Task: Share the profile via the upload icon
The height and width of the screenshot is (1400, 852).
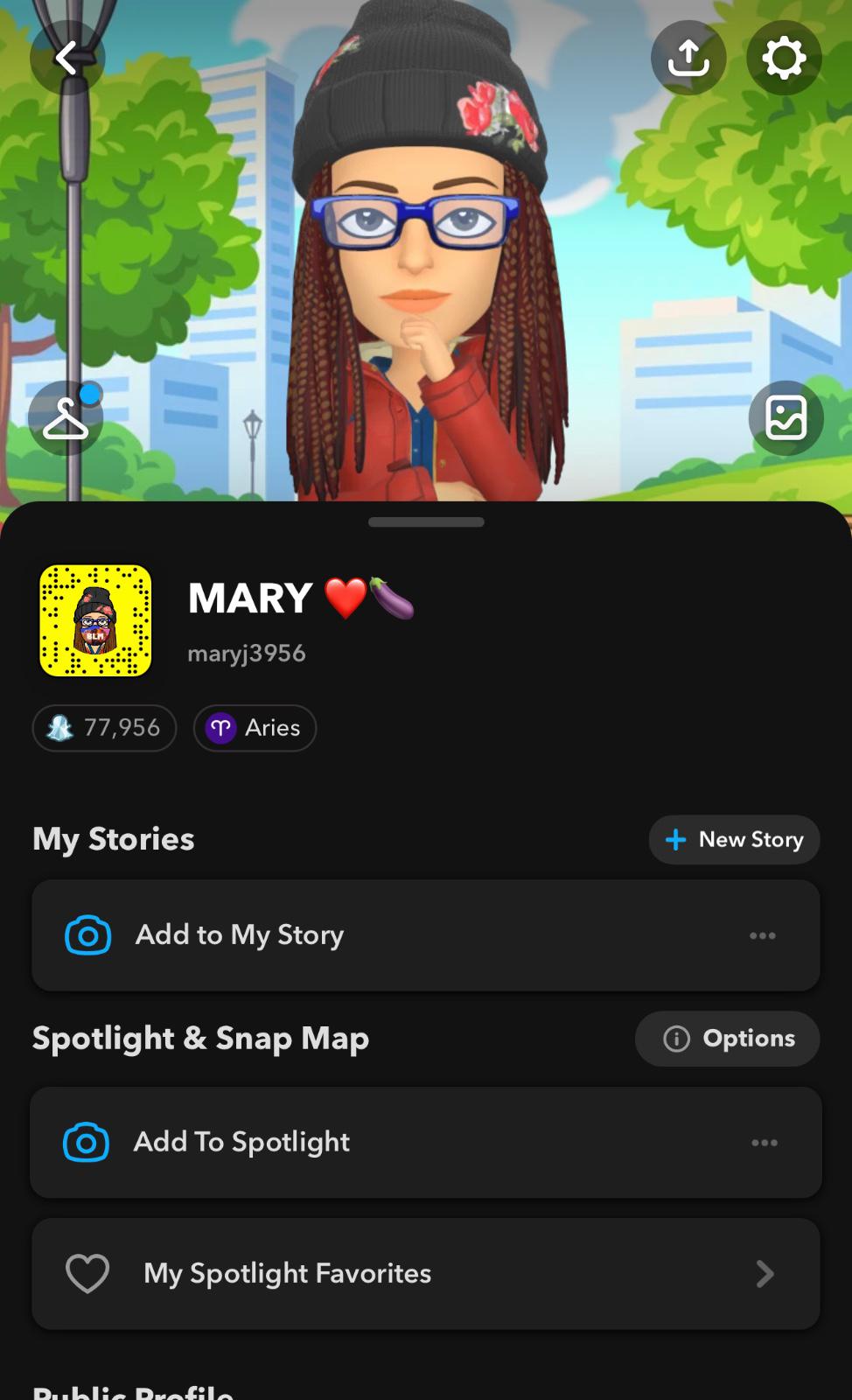Action: [688, 58]
